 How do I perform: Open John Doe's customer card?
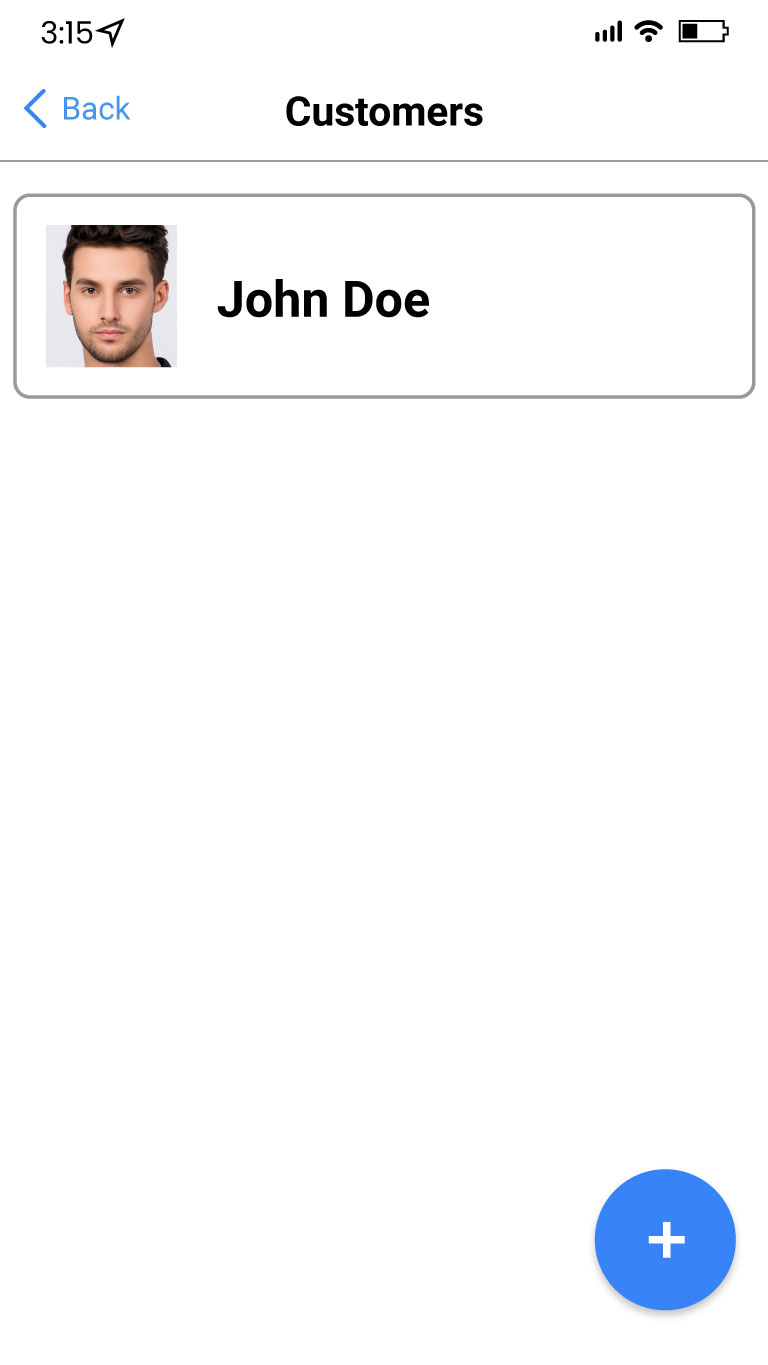[x=383, y=297]
